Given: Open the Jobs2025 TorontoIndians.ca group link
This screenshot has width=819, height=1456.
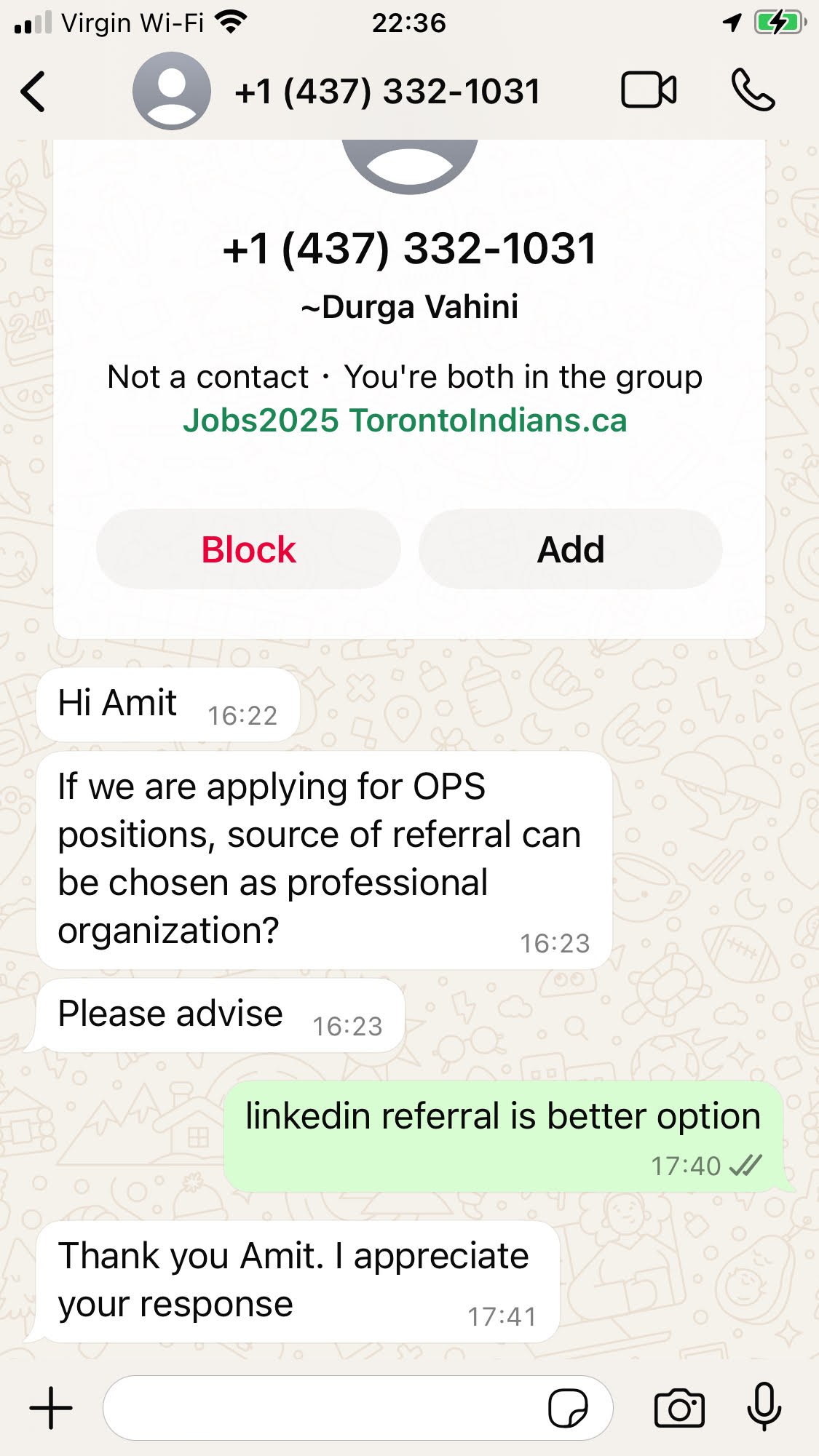Looking at the screenshot, I should 405,421.
